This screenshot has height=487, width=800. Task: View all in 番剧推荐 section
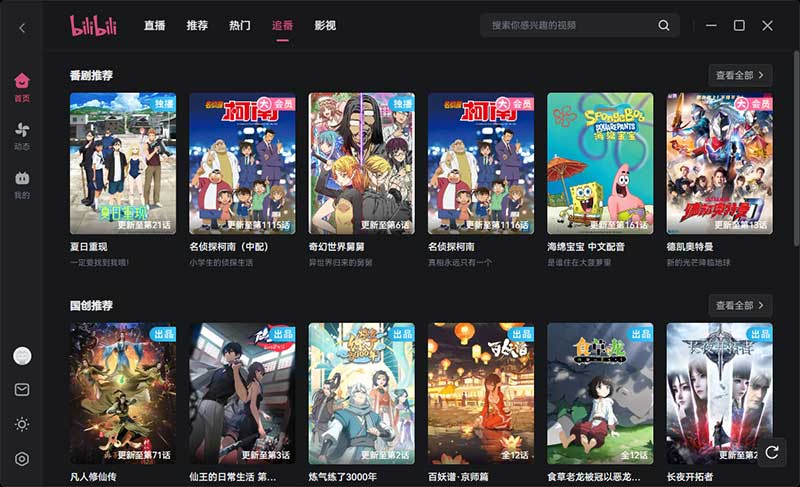(x=740, y=75)
